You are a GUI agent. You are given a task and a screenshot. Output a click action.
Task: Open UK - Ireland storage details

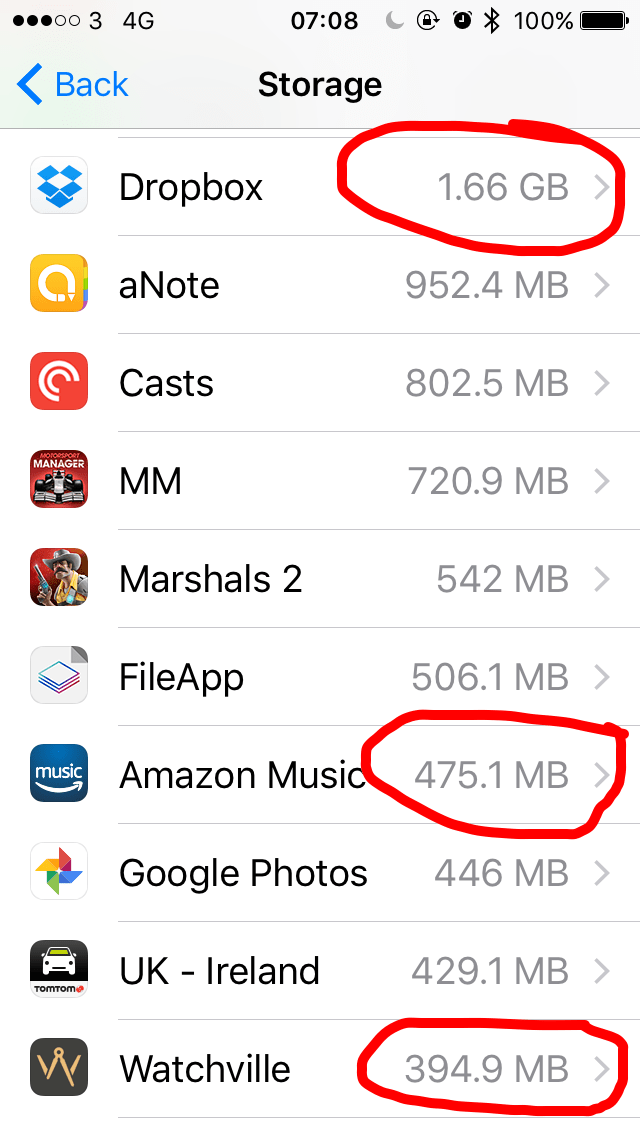click(x=320, y=971)
